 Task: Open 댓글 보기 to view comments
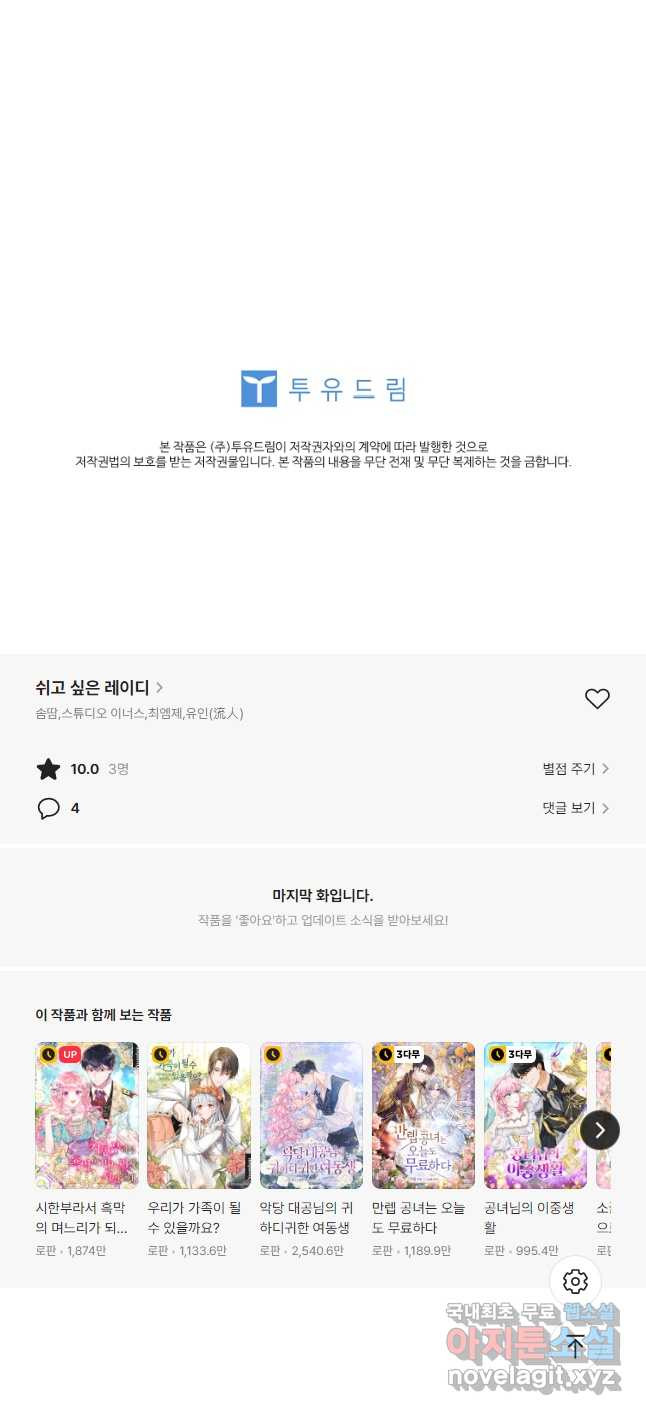coord(575,808)
